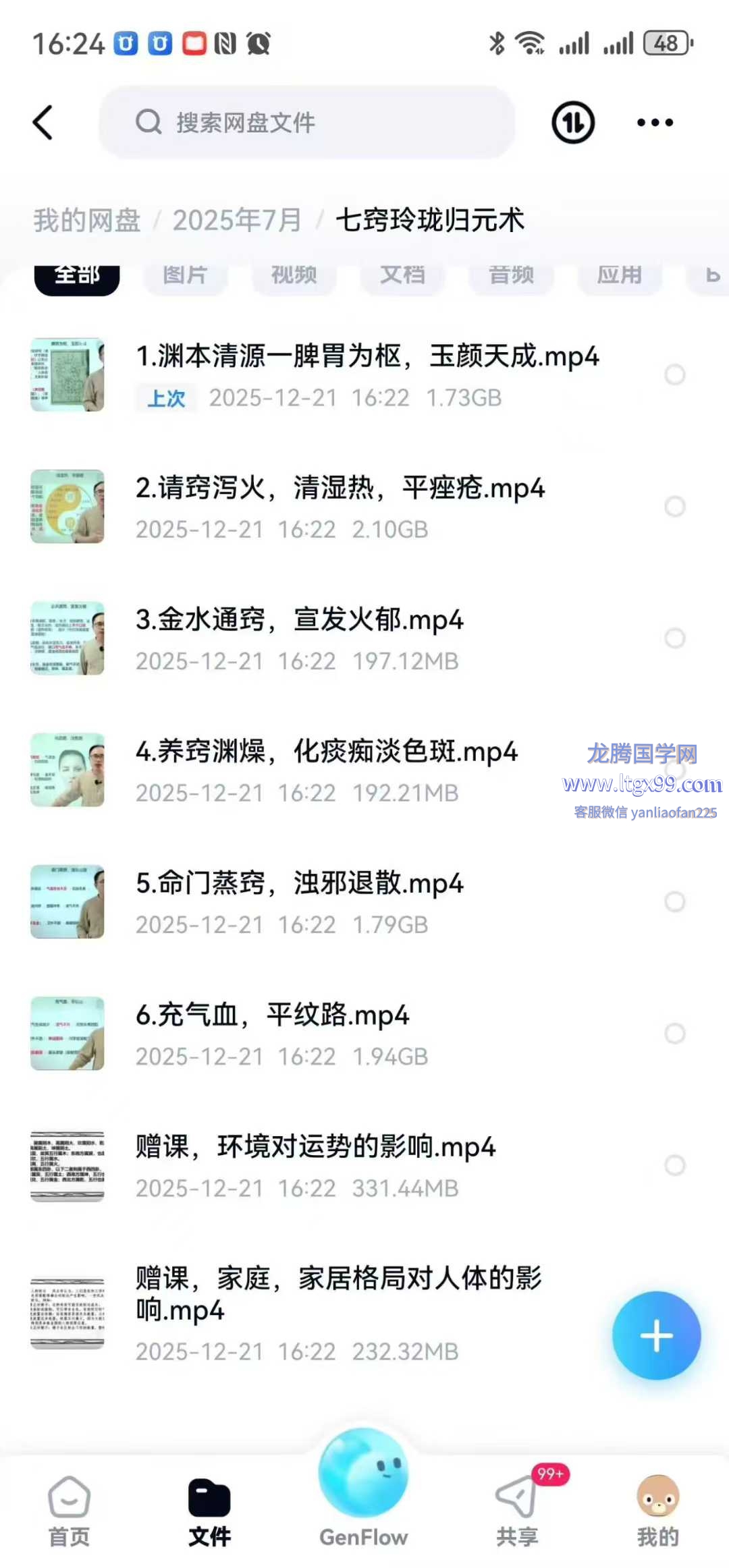Go back with the top-left arrow

coord(43,123)
